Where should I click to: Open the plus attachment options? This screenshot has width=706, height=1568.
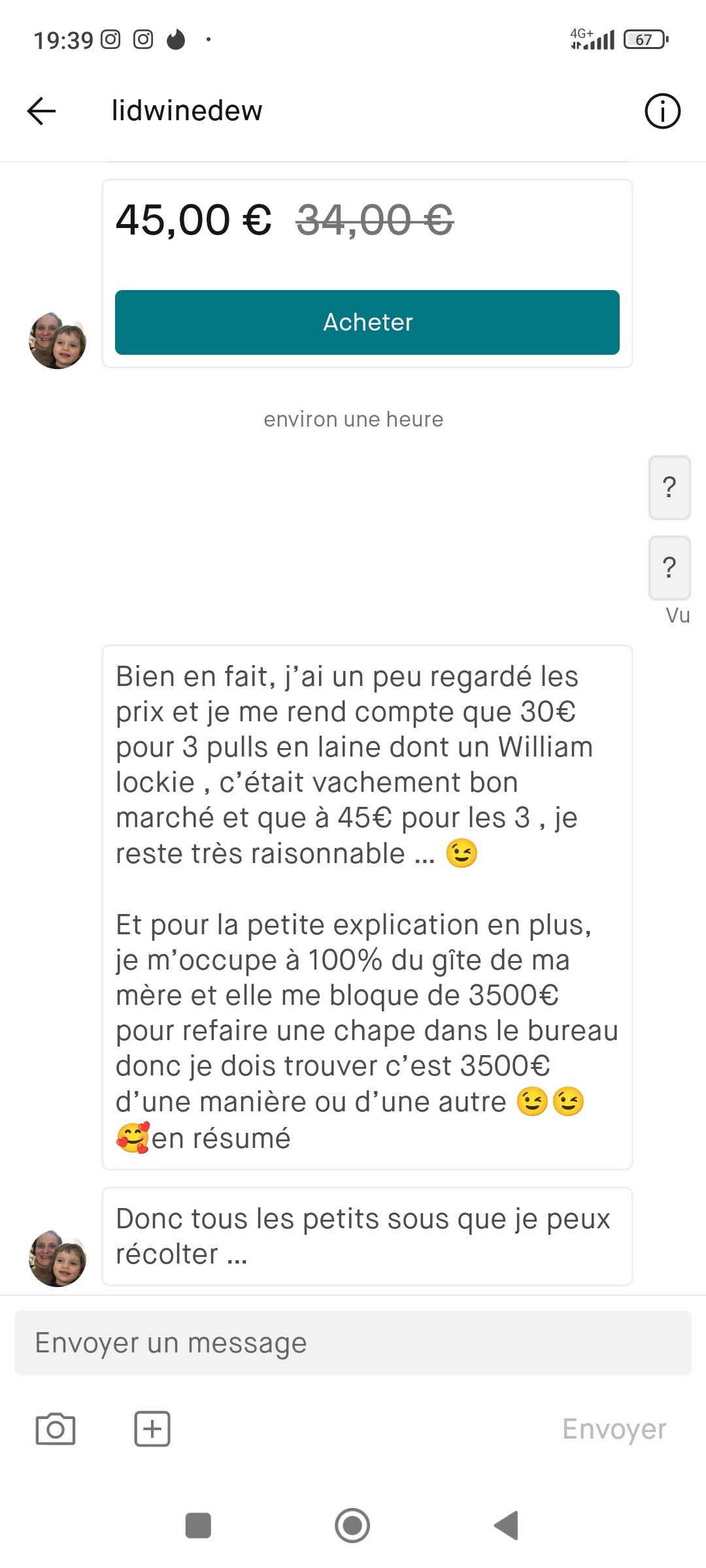152,1429
